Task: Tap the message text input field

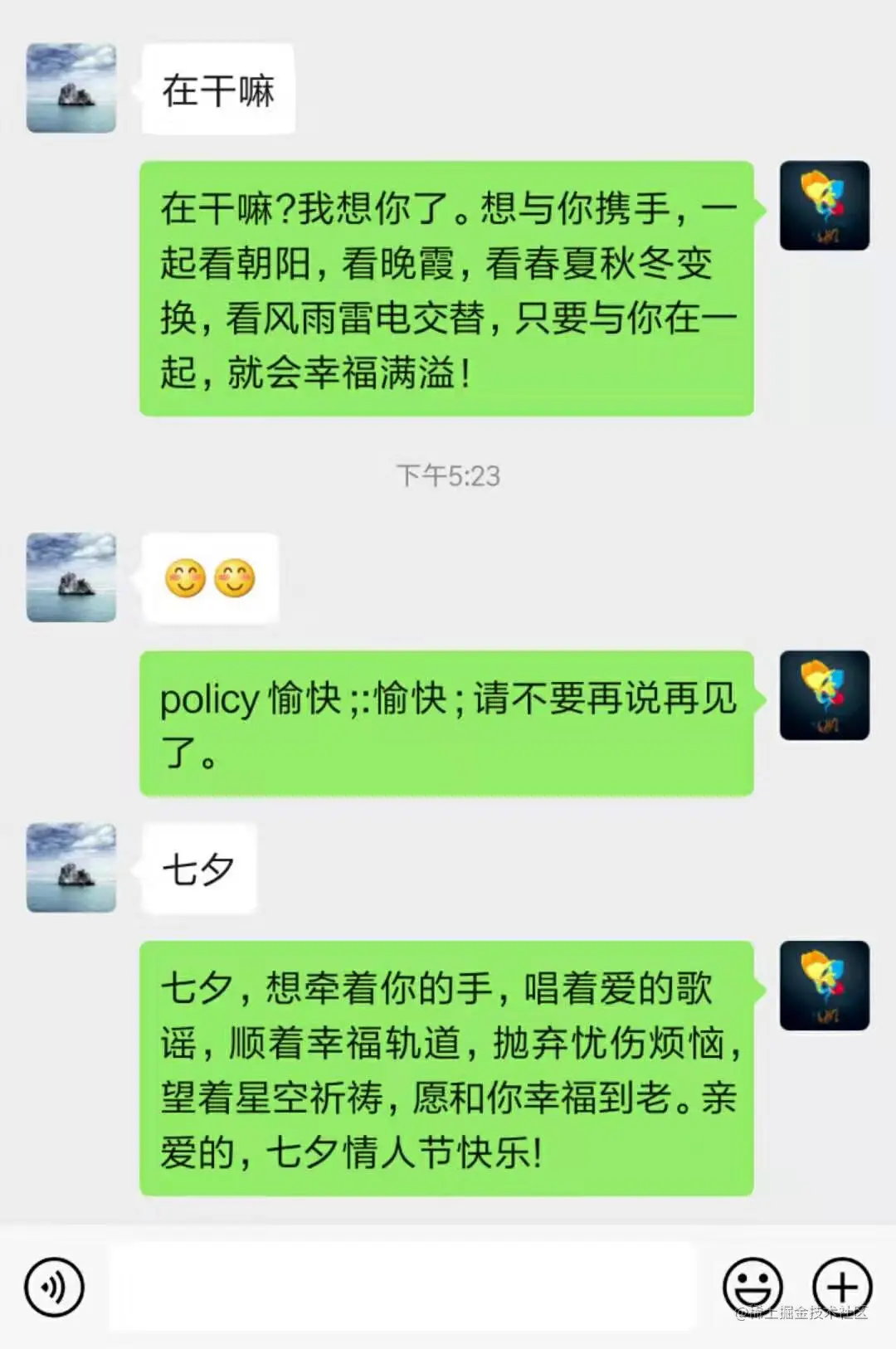Action: (402, 1287)
